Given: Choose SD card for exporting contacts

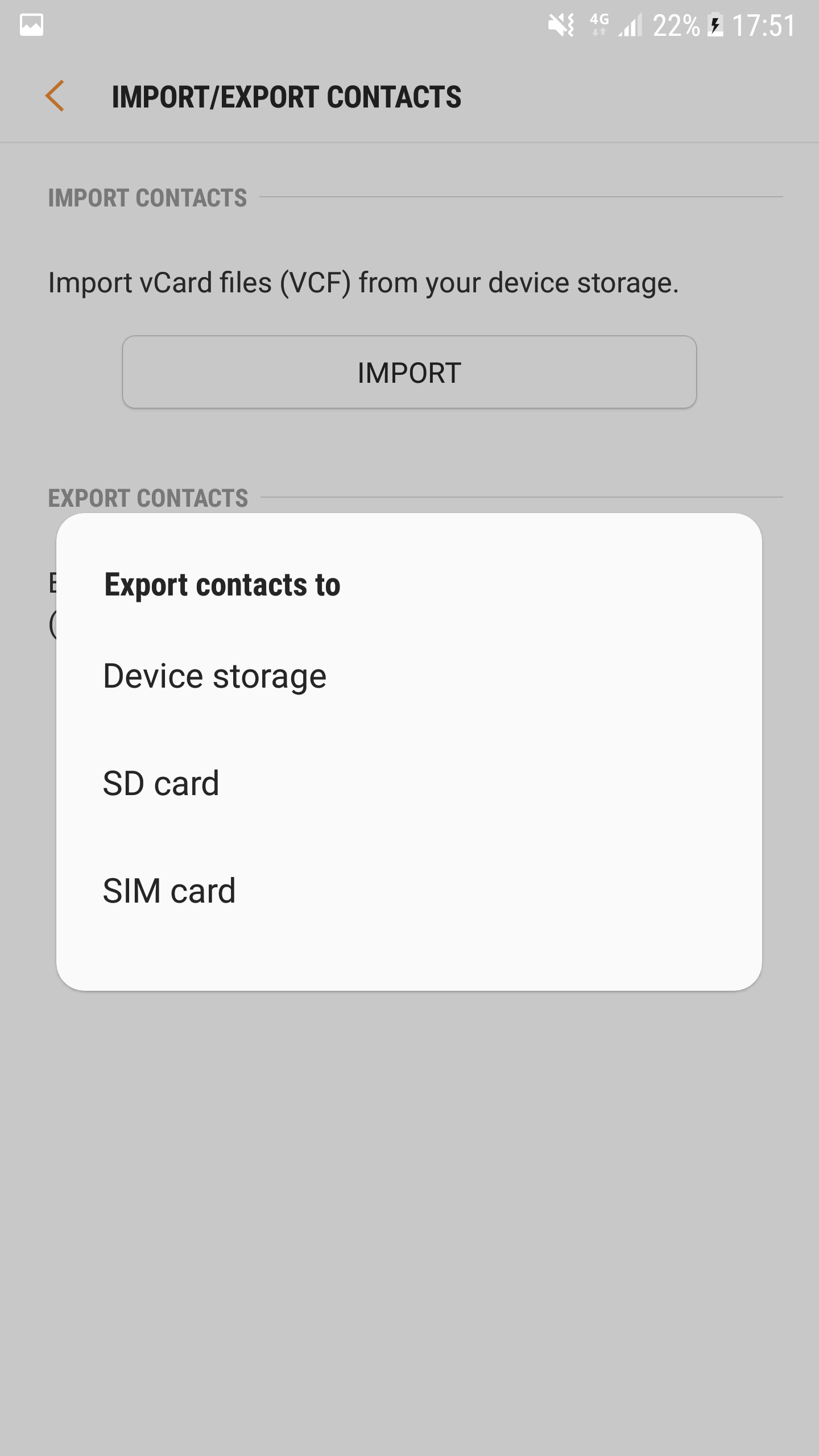Looking at the screenshot, I should pyautogui.click(x=409, y=783).
